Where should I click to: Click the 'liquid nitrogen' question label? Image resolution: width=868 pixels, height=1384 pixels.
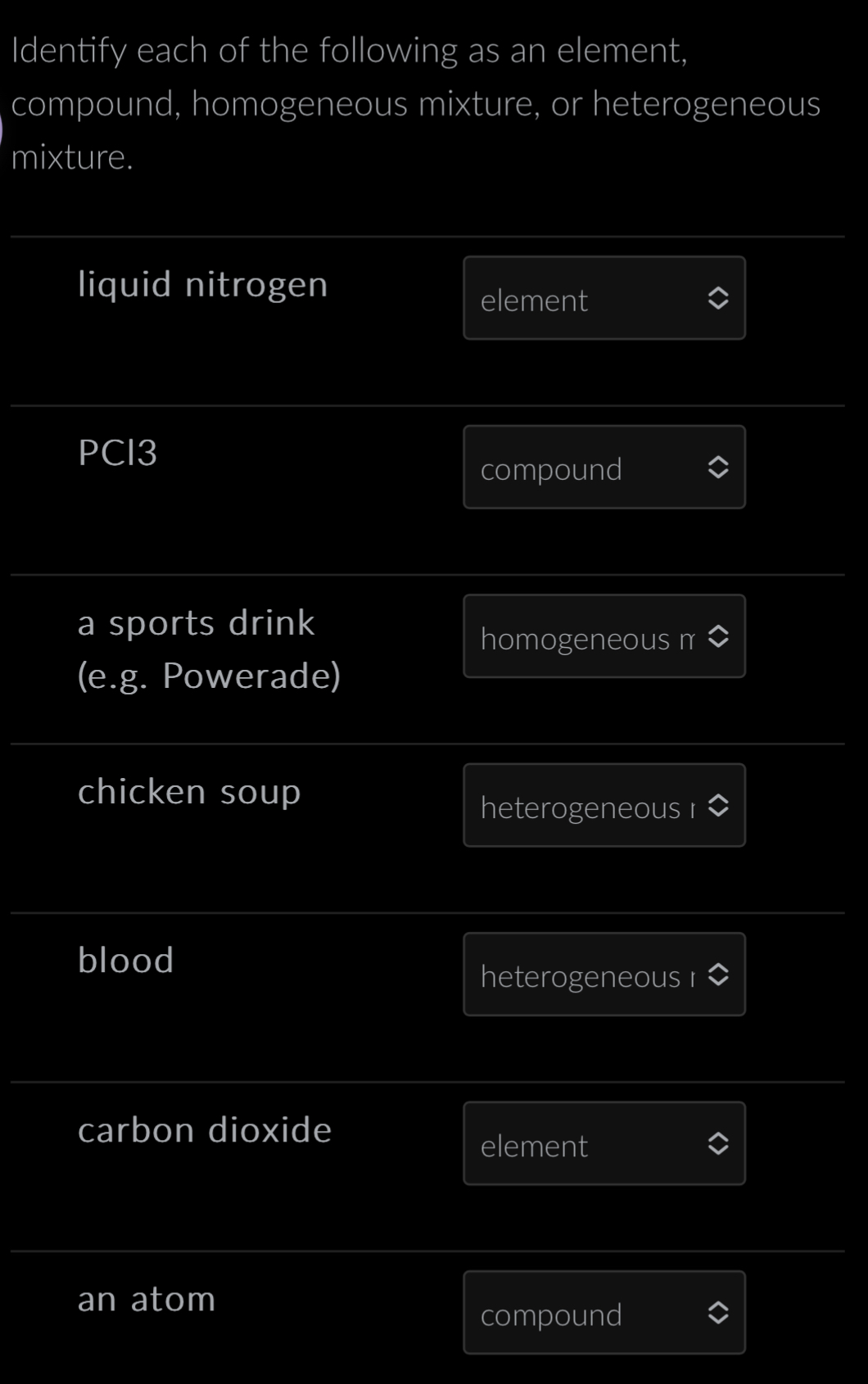(x=203, y=284)
